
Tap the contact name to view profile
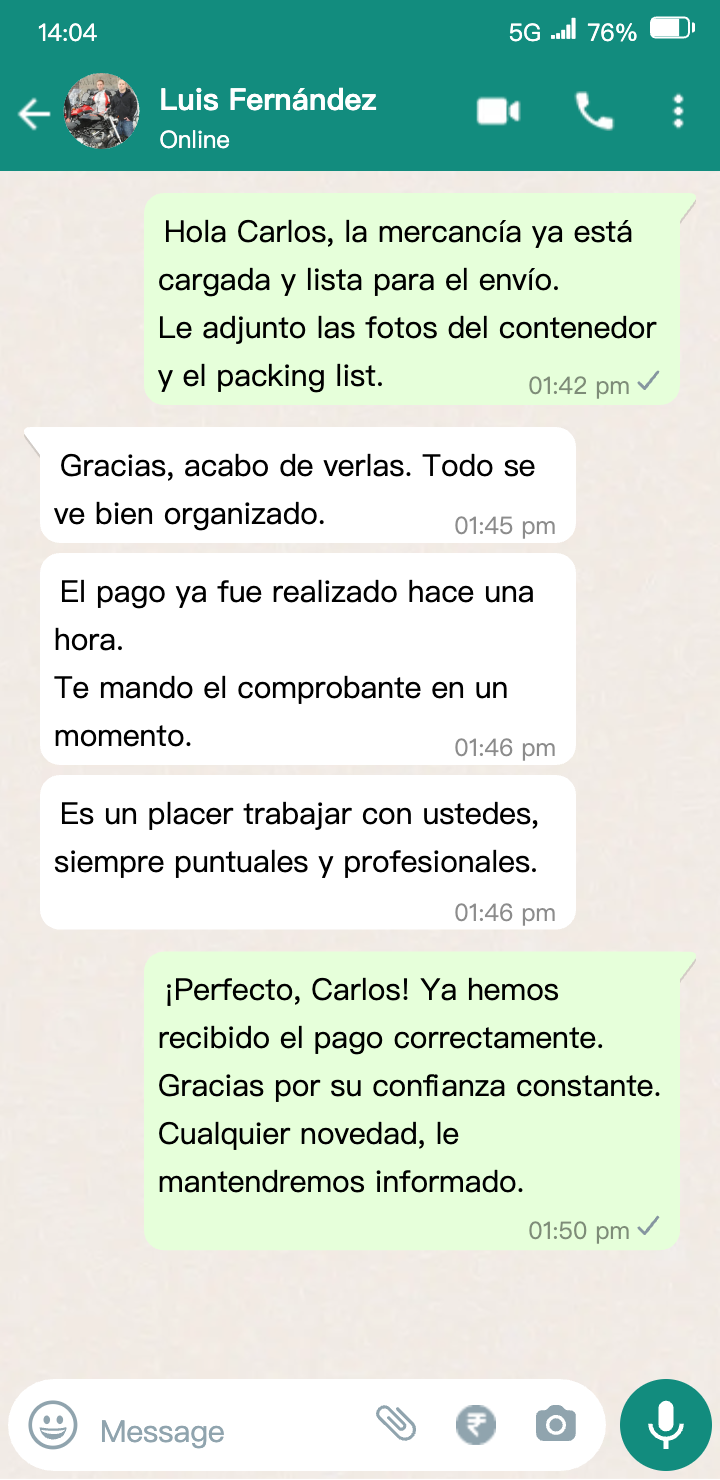(x=268, y=99)
